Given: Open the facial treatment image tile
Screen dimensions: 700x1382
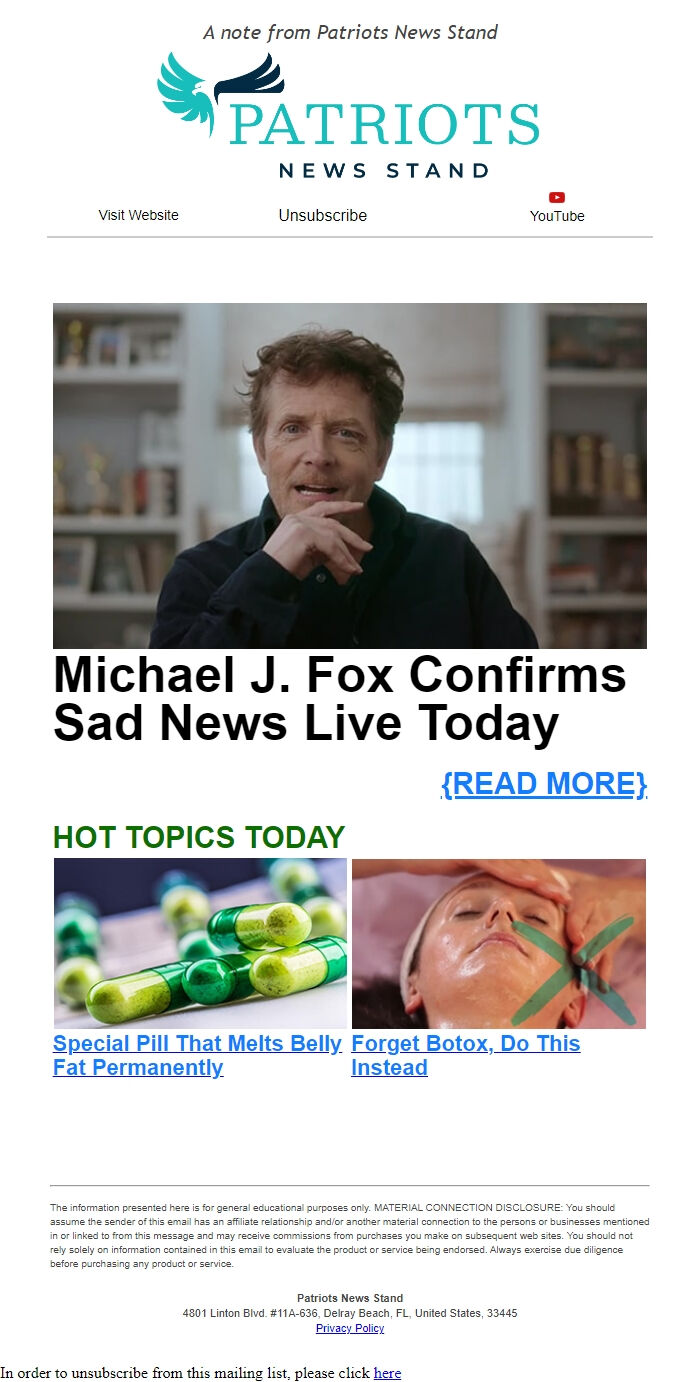Looking at the screenshot, I should point(498,943).
